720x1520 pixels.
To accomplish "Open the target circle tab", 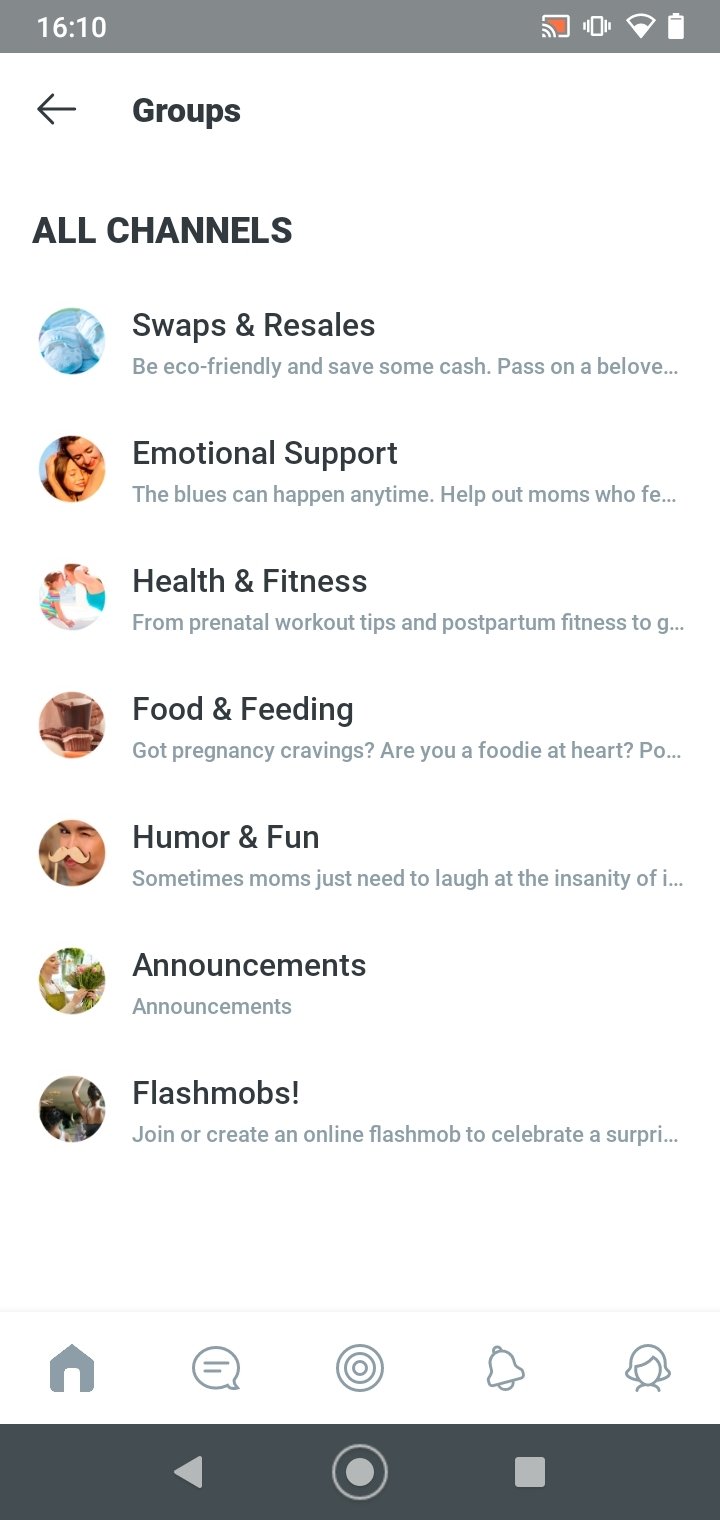I will pyautogui.click(x=360, y=1368).
